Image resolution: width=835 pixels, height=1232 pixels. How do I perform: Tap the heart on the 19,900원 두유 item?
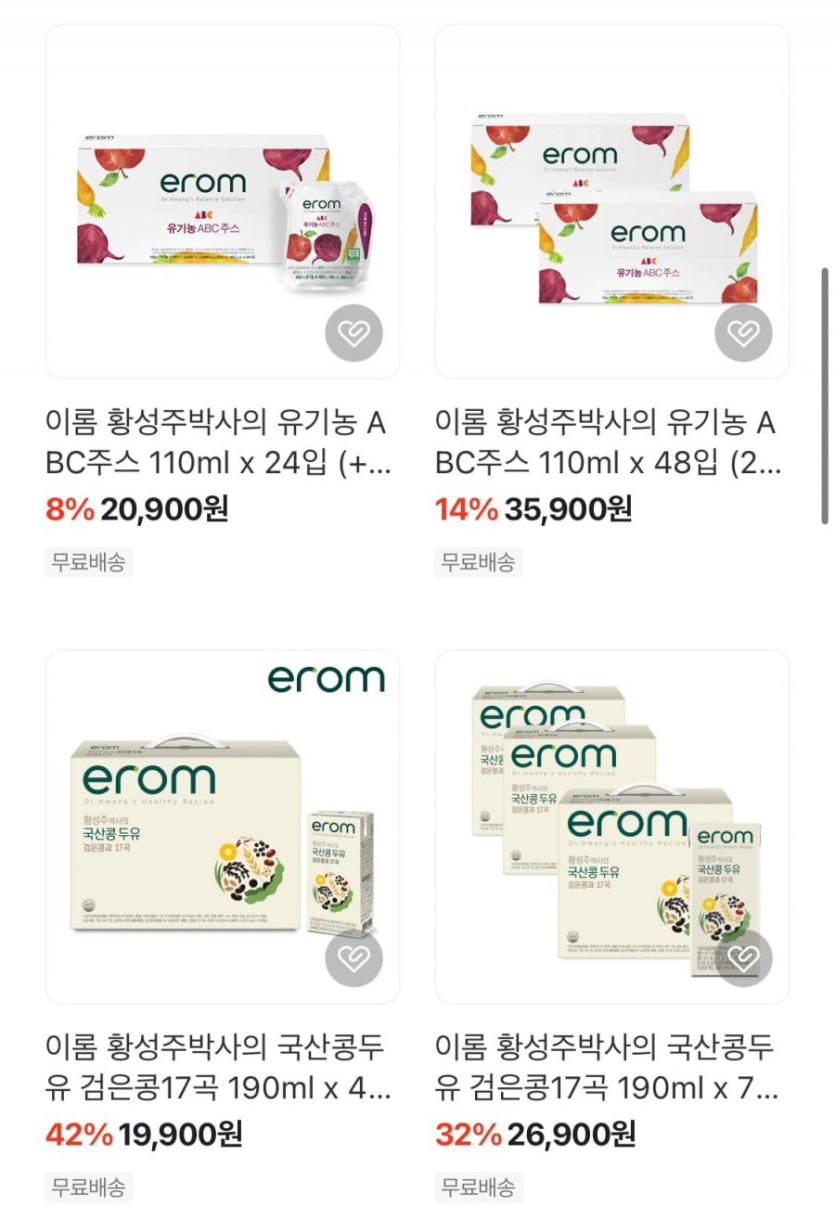[x=354, y=959]
